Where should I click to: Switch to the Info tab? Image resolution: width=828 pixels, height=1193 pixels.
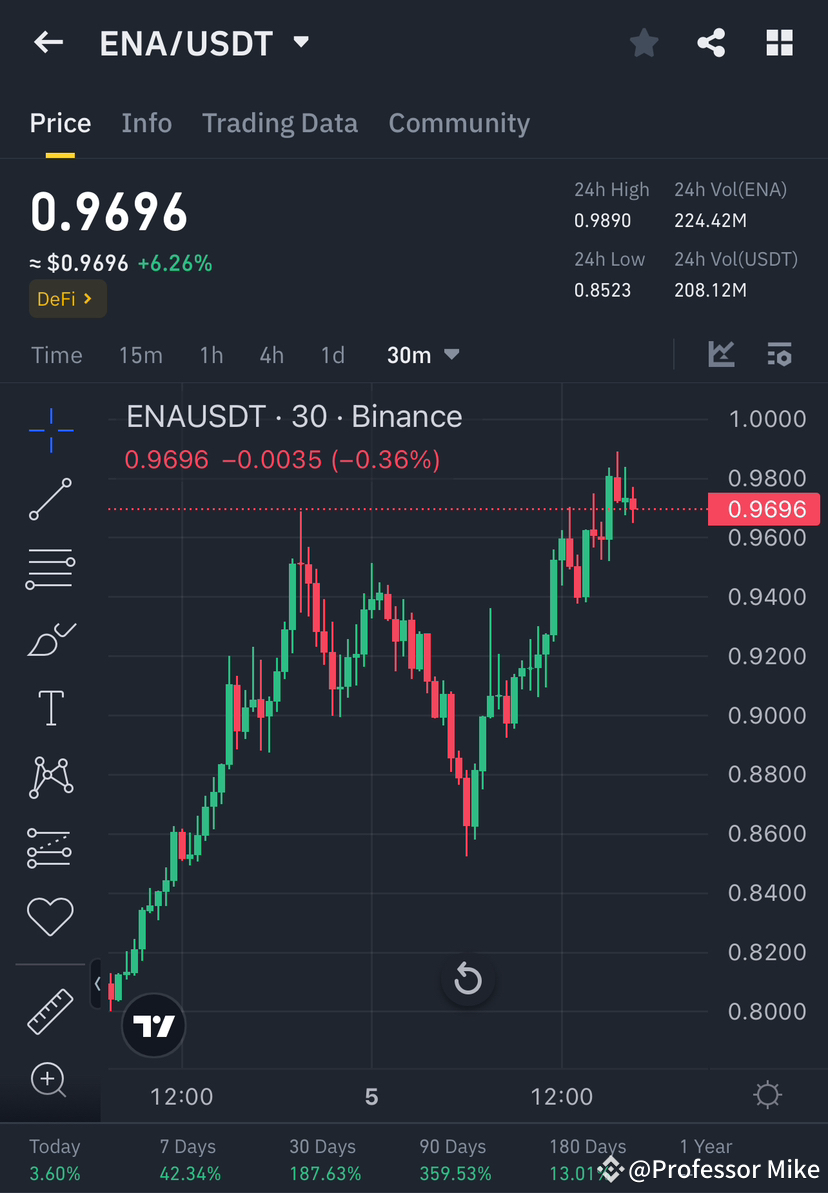146,122
